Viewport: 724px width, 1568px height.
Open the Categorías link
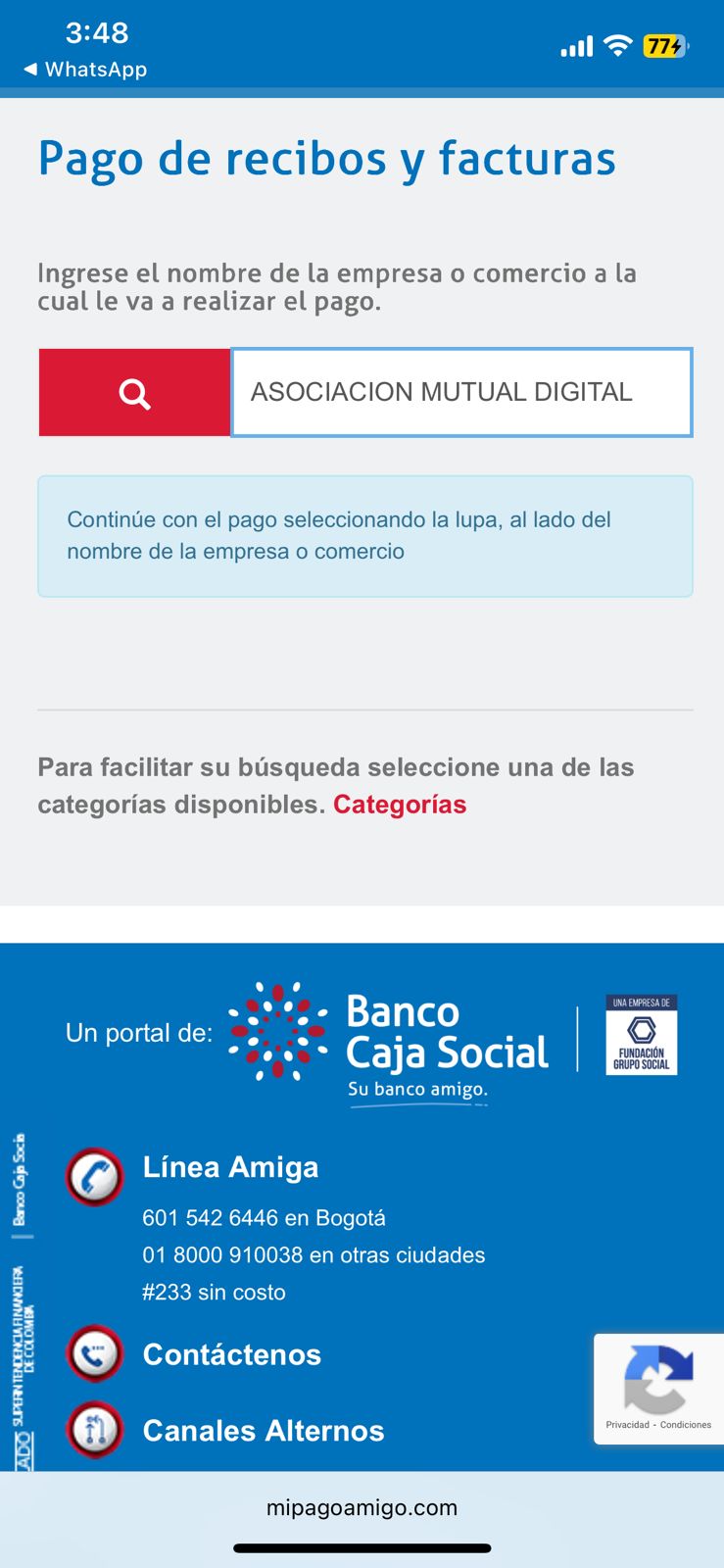click(400, 805)
